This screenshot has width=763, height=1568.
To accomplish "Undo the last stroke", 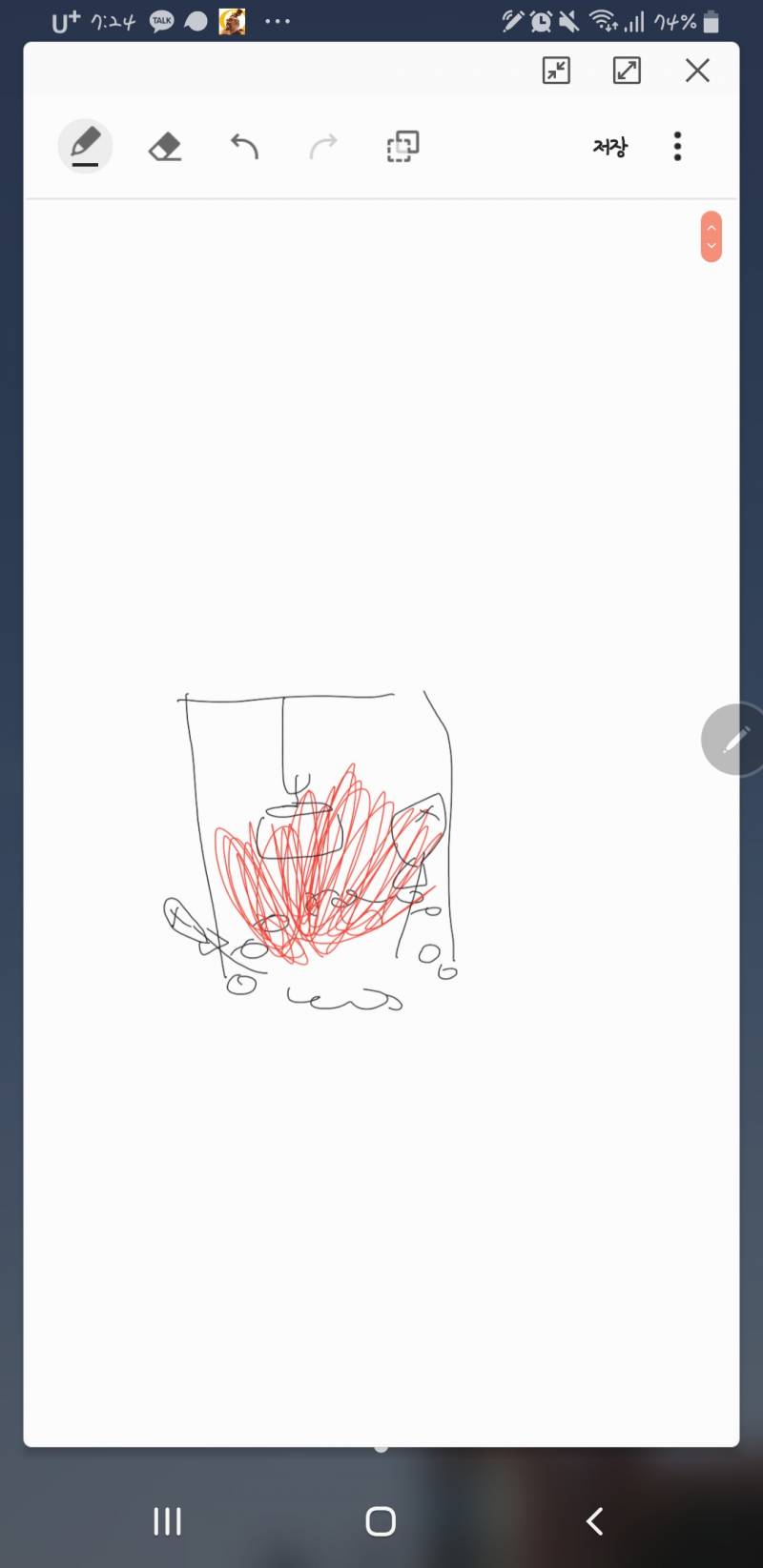I will [x=244, y=146].
